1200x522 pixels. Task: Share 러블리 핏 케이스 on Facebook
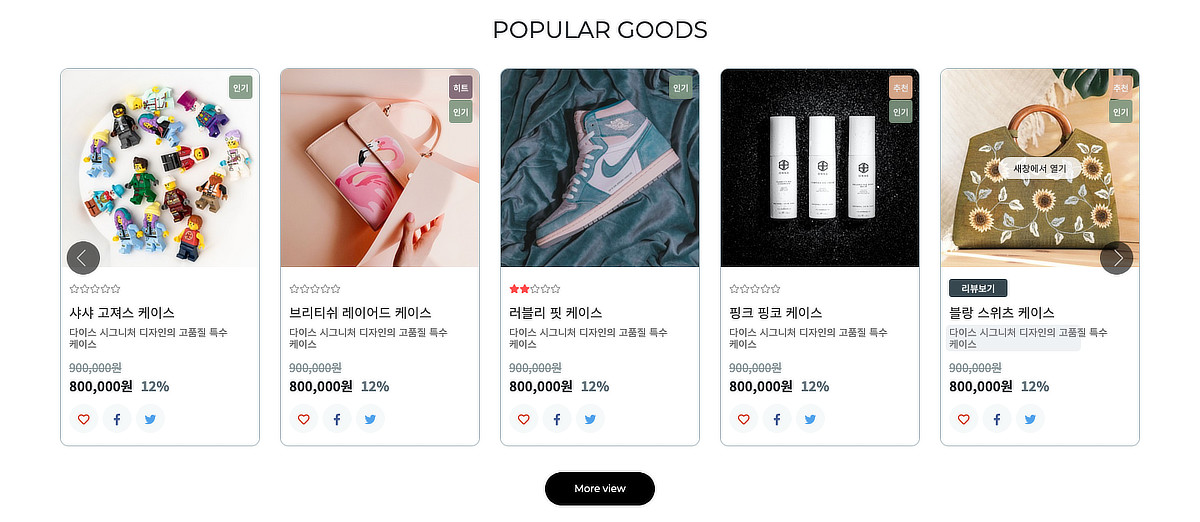[x=557, y=420]
